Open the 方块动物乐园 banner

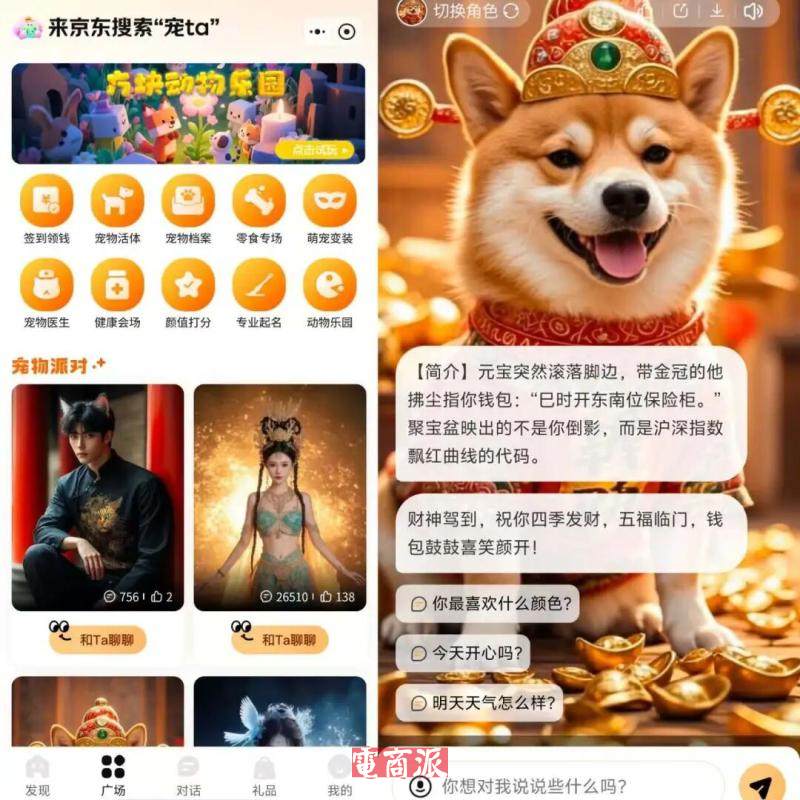click(x=188, y=113)
